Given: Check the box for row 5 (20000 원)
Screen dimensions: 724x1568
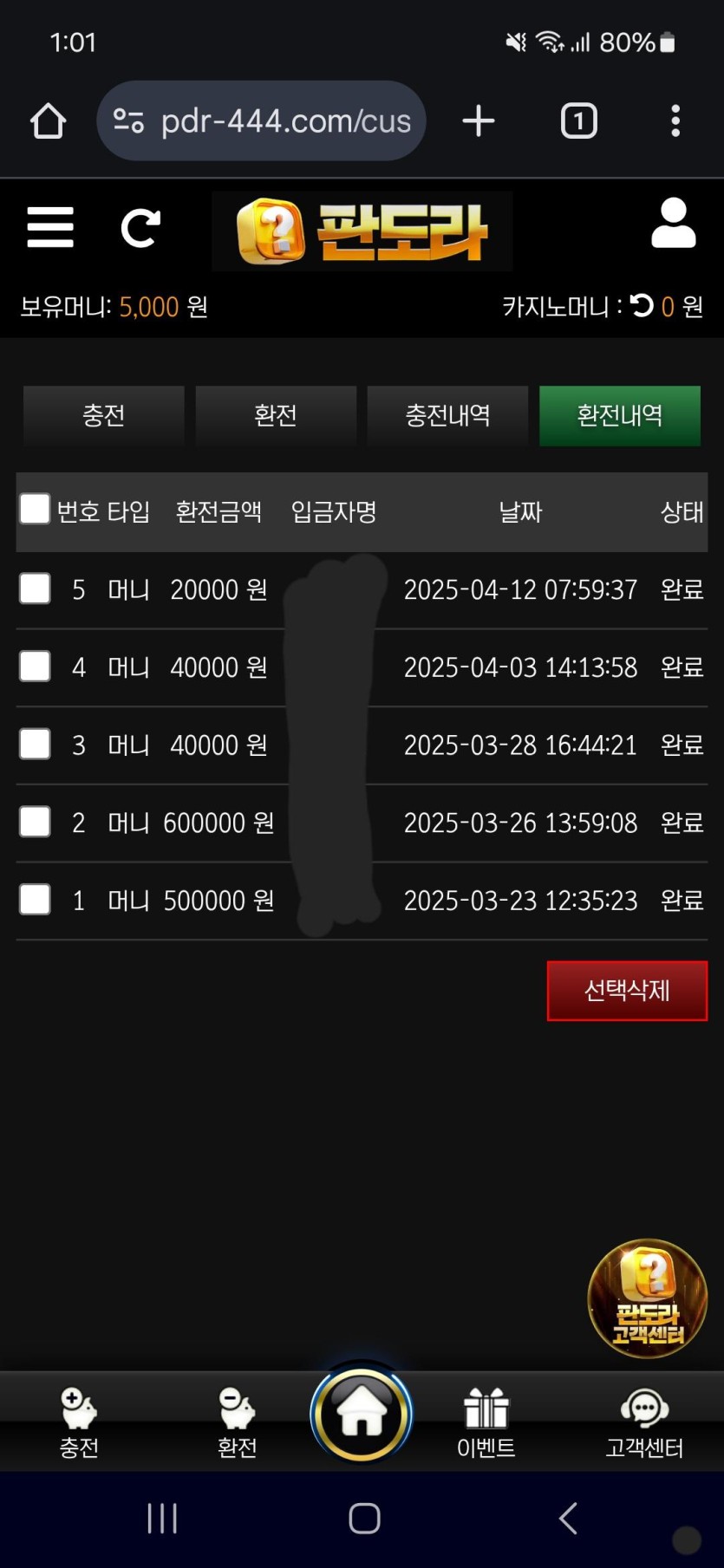Looking at the screenshot, I should (x=35, y=589).
